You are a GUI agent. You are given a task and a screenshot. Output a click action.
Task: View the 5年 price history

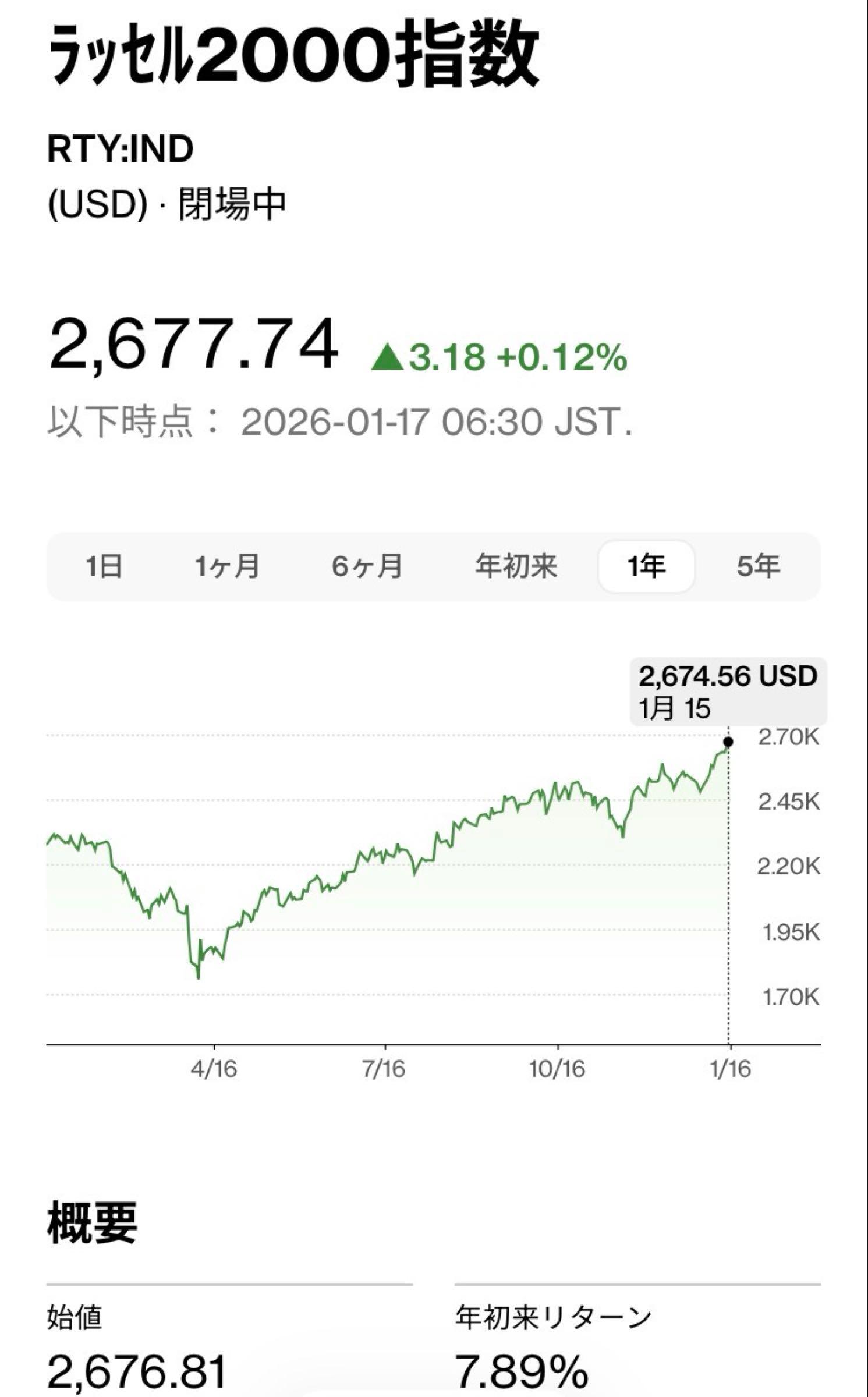(758, 566)
